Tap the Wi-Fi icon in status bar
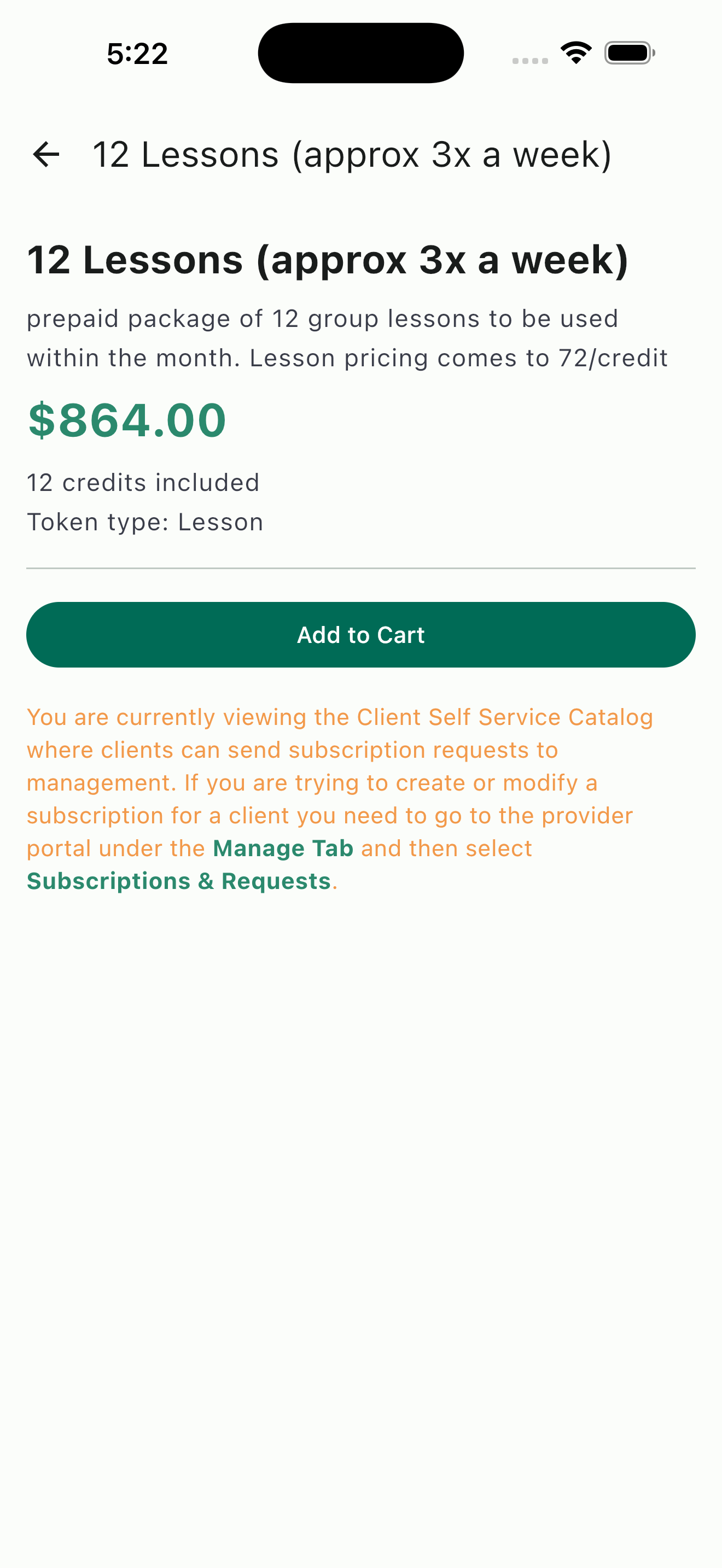Screen dimensions: 722x1568 point(575,52)
